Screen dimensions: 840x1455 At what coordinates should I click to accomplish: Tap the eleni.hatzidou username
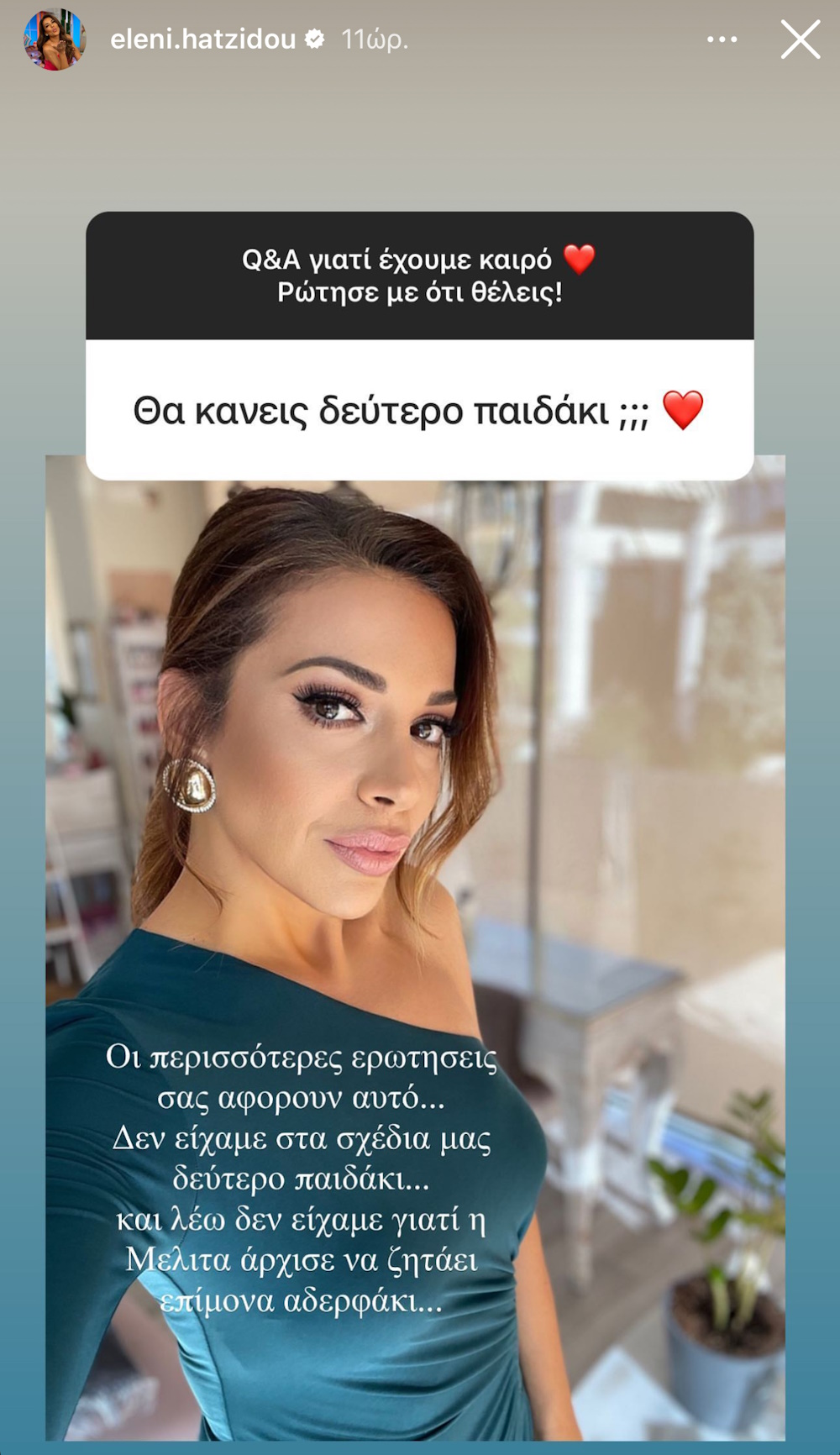pyautogui.click(x=202, y=39)
